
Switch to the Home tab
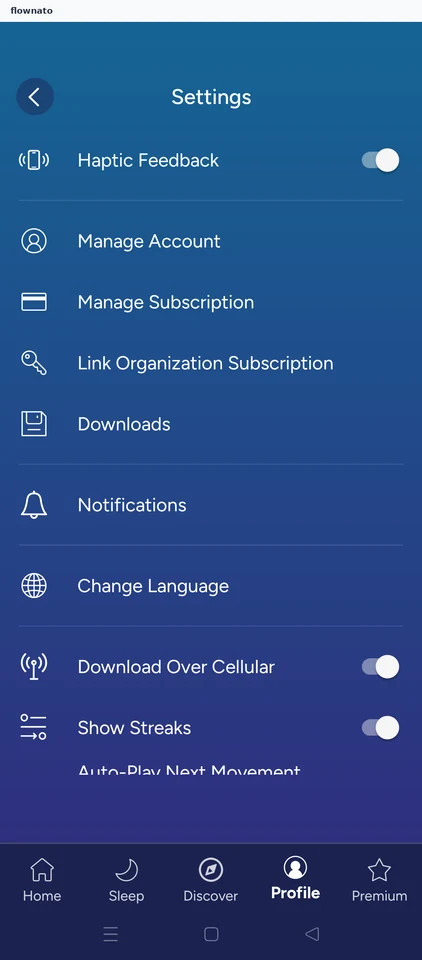(x=42, y=880)
